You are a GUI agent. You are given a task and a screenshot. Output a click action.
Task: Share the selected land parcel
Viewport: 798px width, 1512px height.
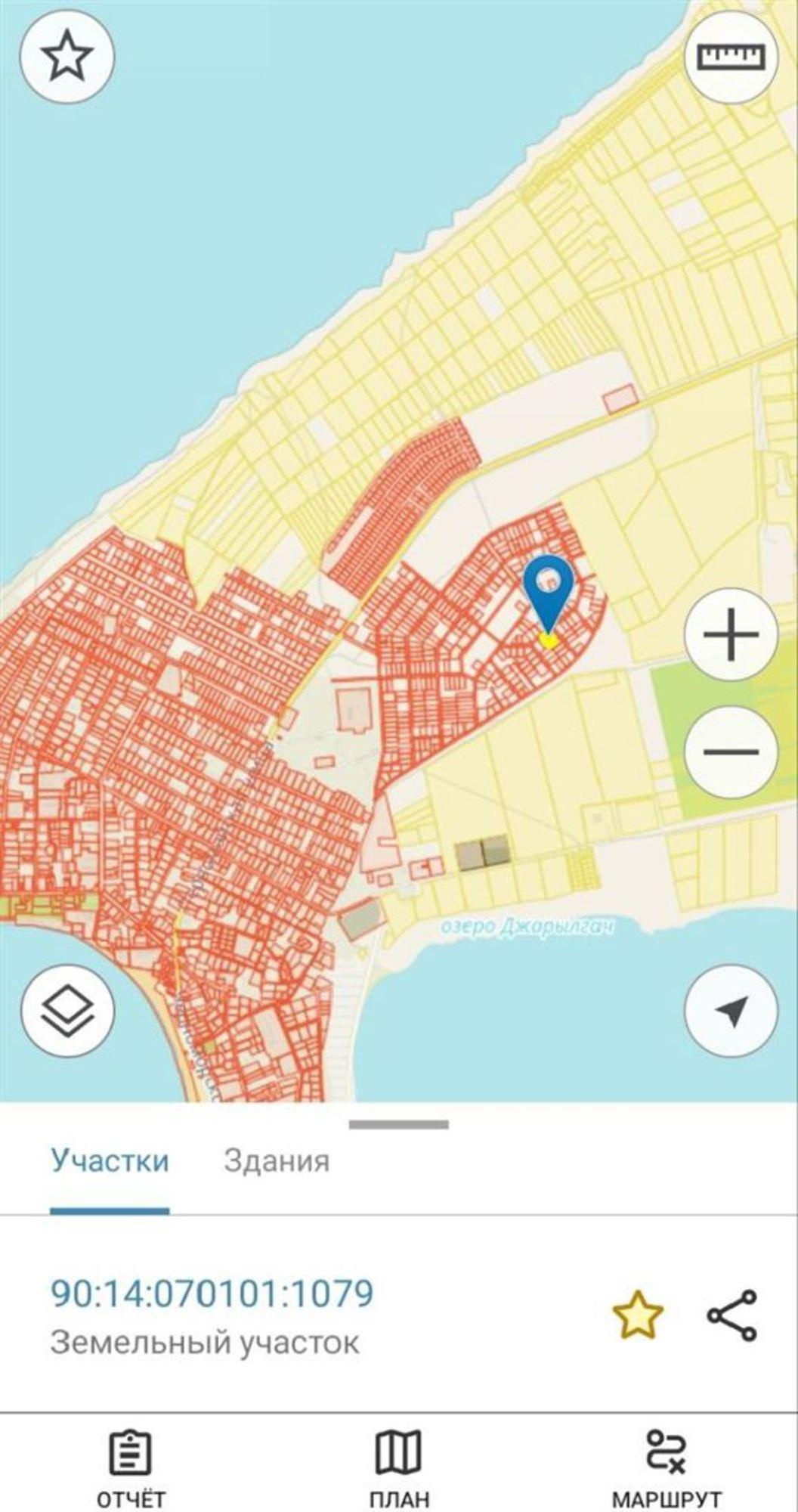pos(731,1315)
